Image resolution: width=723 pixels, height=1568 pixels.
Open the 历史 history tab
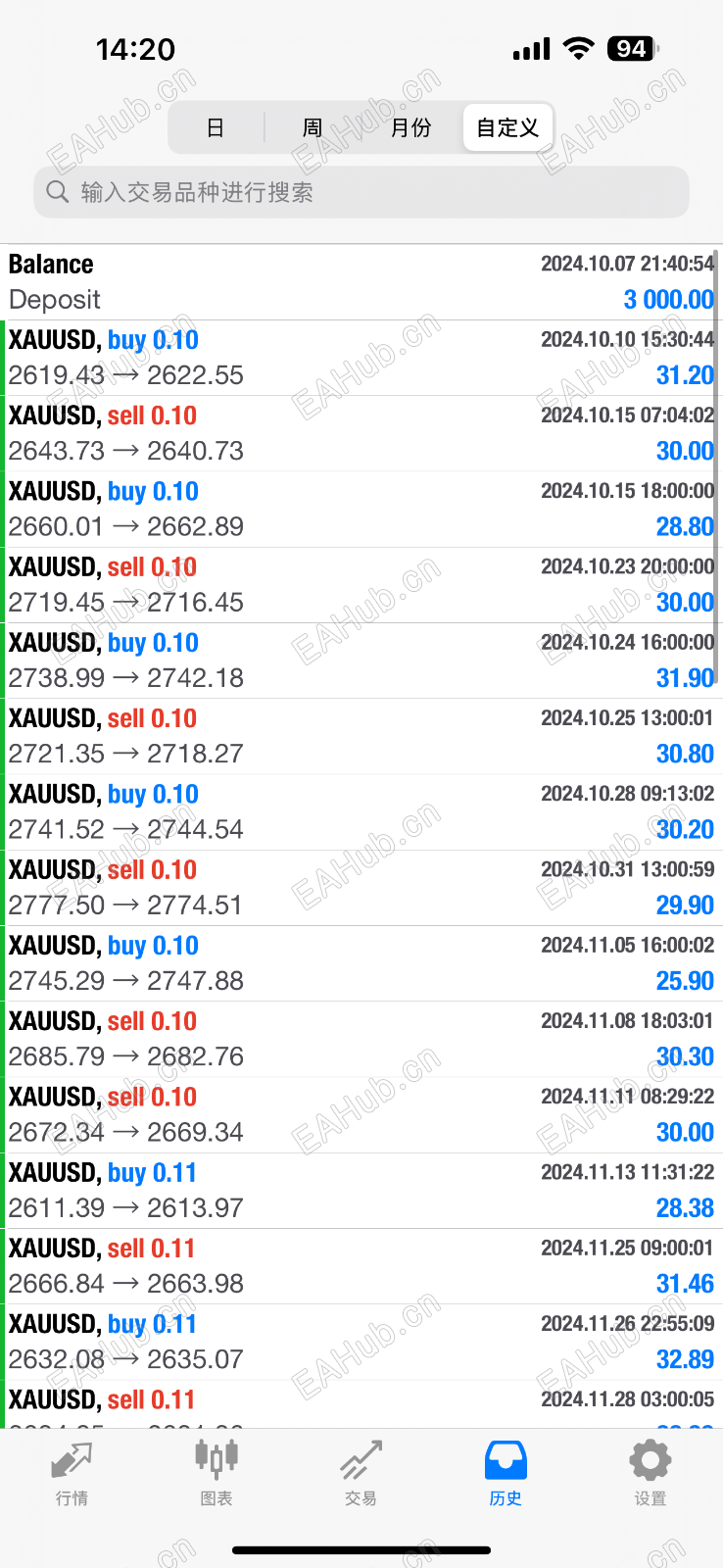pyautogui.click(x=506, y=1472)
